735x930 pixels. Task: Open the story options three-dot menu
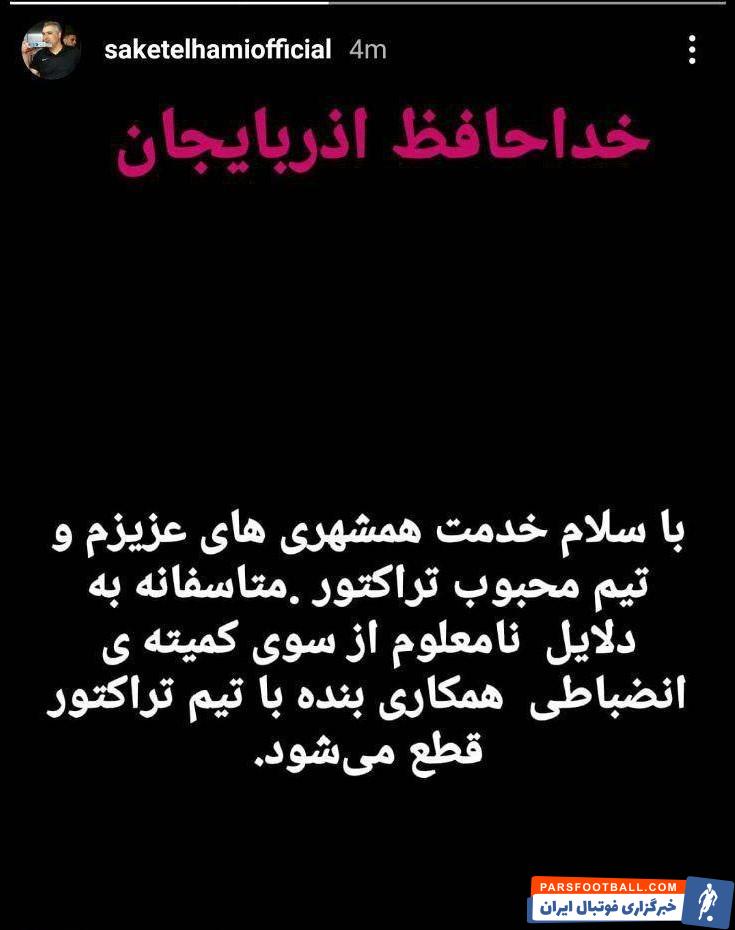(692, 49)
